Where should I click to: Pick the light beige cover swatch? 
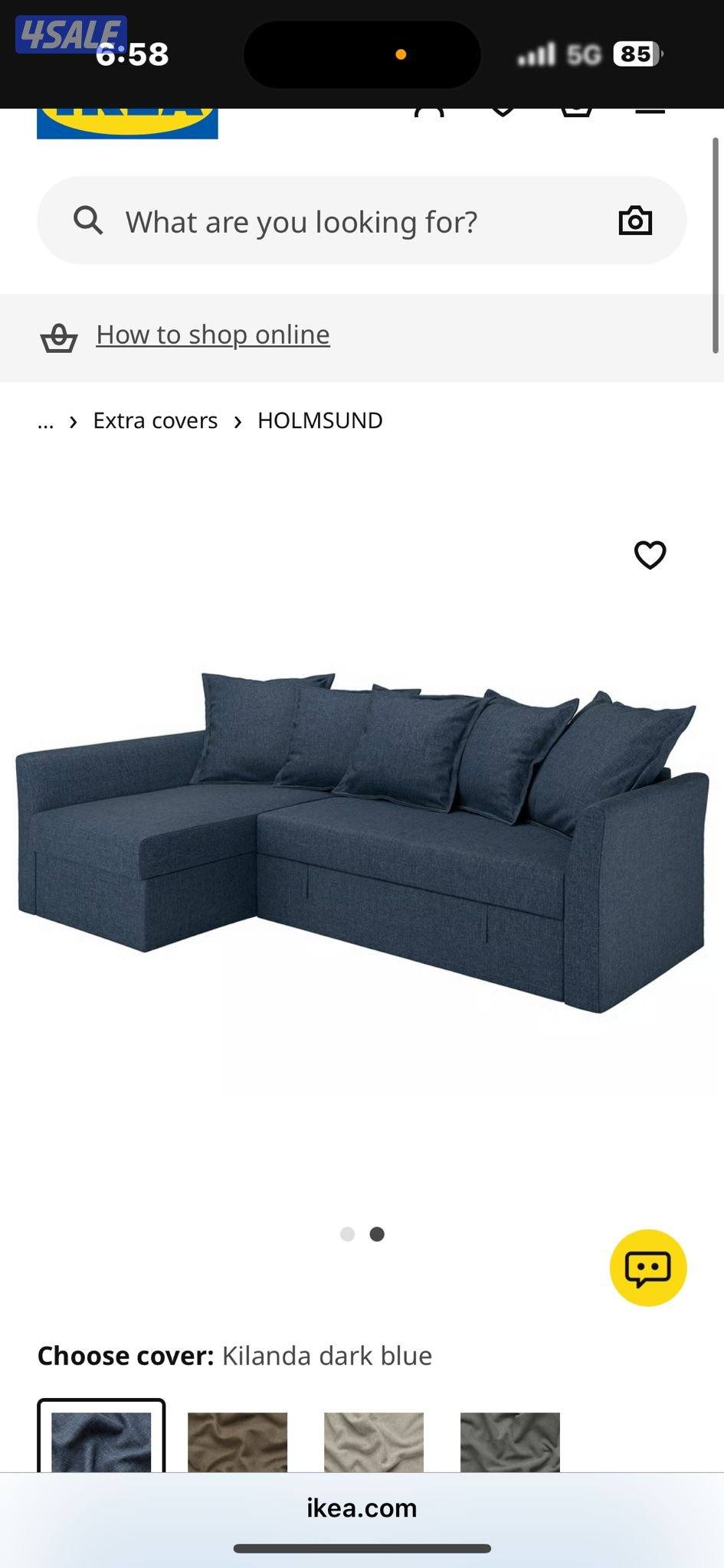[374, 1442]
